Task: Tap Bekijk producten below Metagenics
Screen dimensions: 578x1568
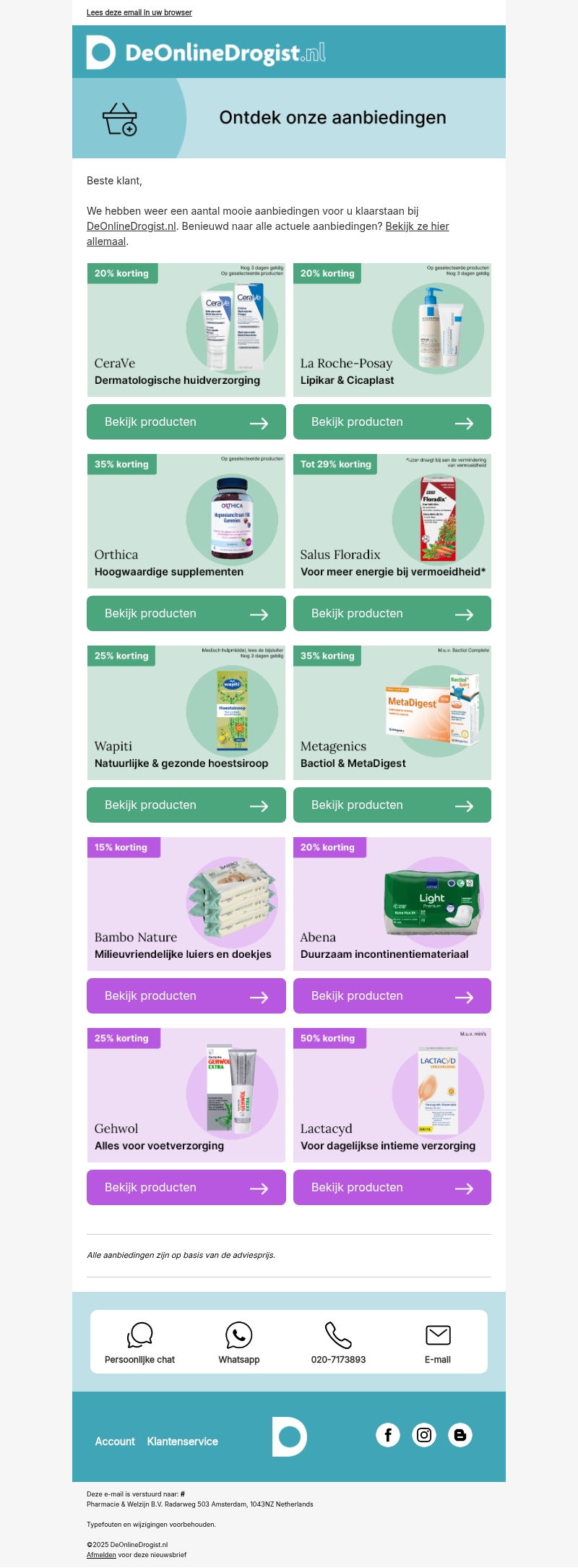Action: coord(392,805)
